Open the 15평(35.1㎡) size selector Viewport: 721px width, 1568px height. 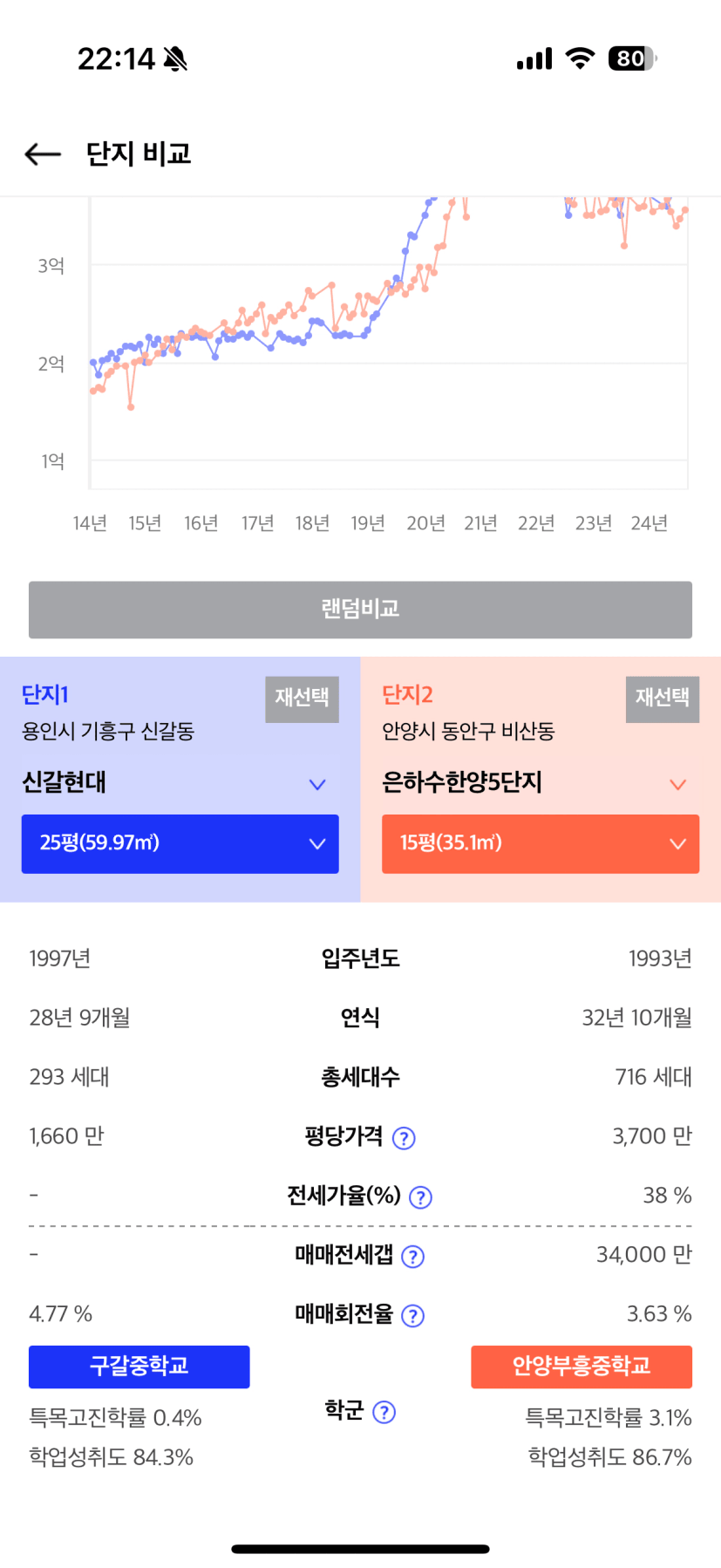[x=541, y=843]
